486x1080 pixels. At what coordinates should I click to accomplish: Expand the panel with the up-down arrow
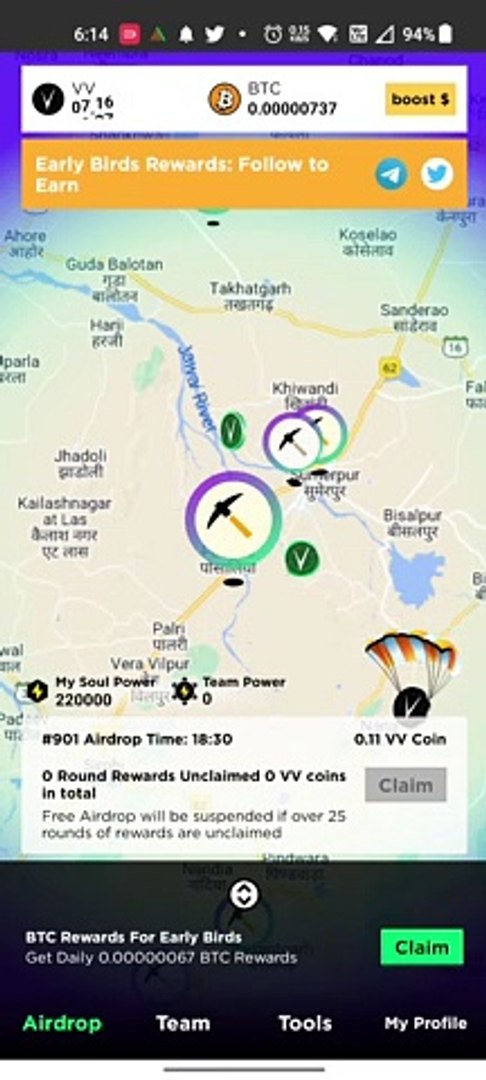coord(244,895)
